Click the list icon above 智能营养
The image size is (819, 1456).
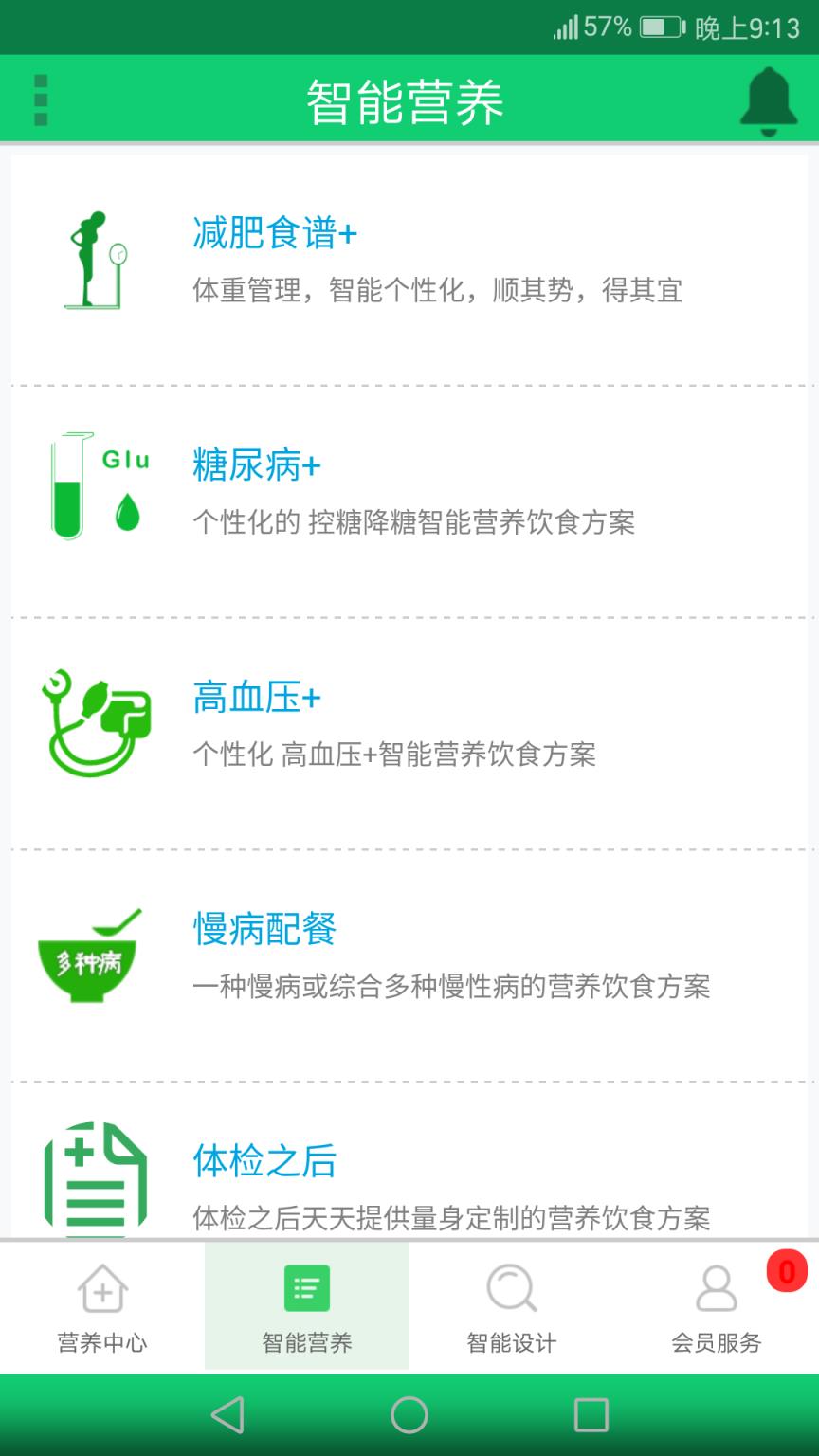(x=306, y=1289)
